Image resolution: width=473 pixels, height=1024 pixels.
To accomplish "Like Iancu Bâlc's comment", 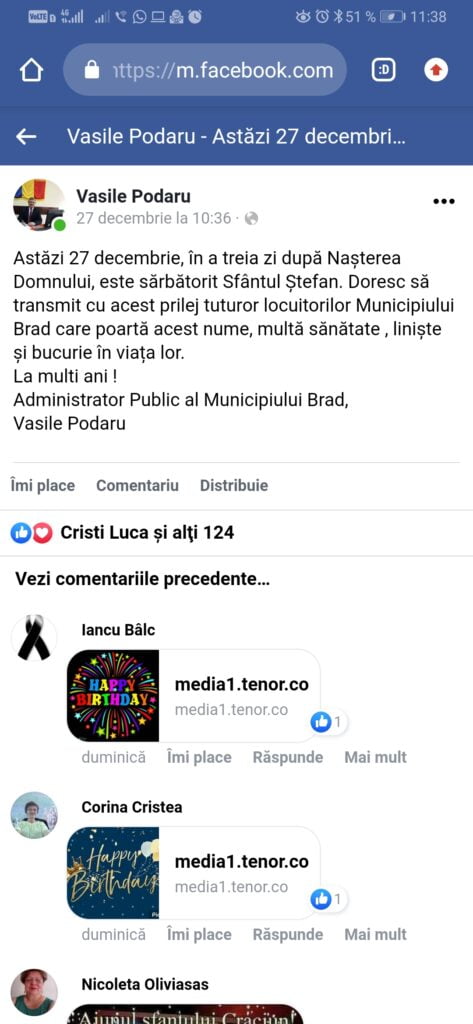I will click(199, 758).
